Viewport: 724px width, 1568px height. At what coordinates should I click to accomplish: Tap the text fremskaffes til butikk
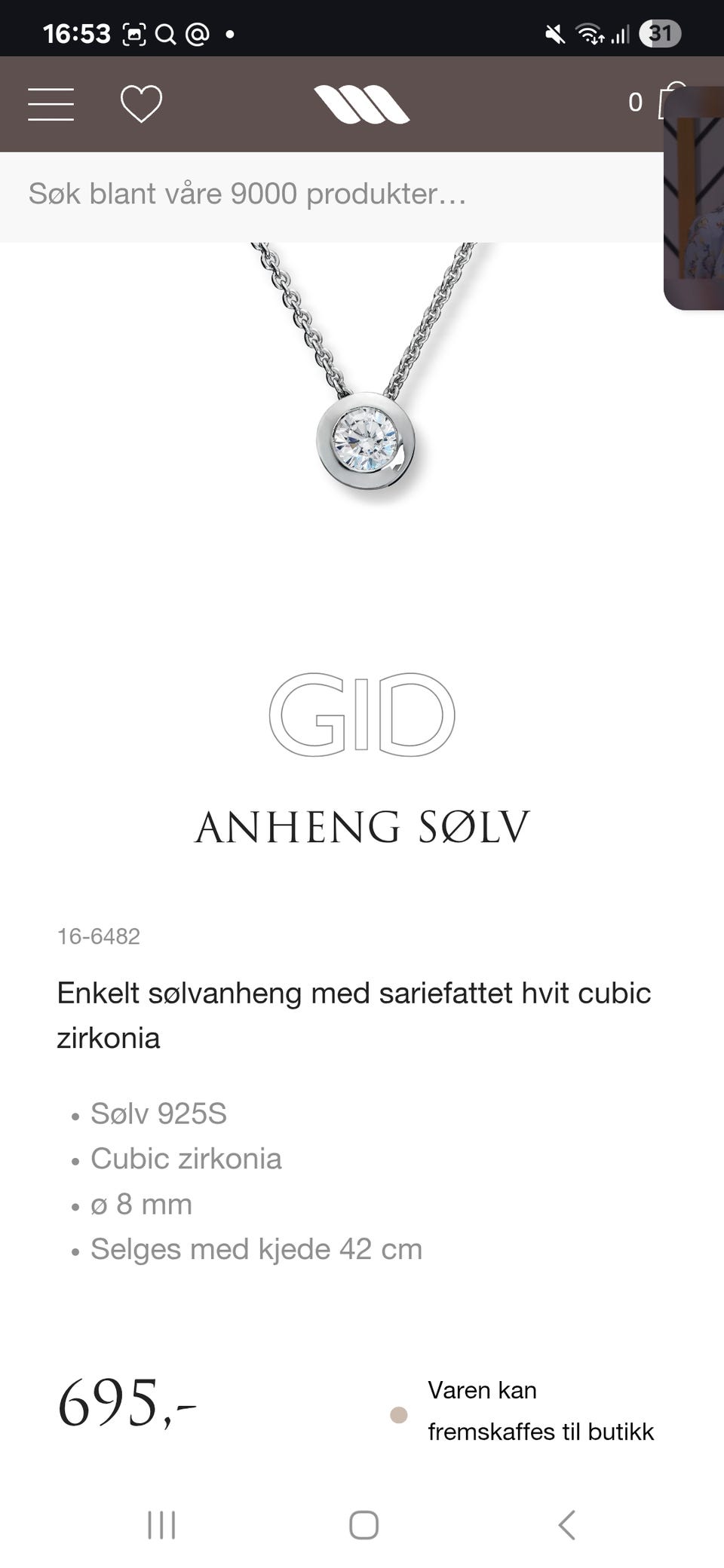click(x=541, y=1430)
